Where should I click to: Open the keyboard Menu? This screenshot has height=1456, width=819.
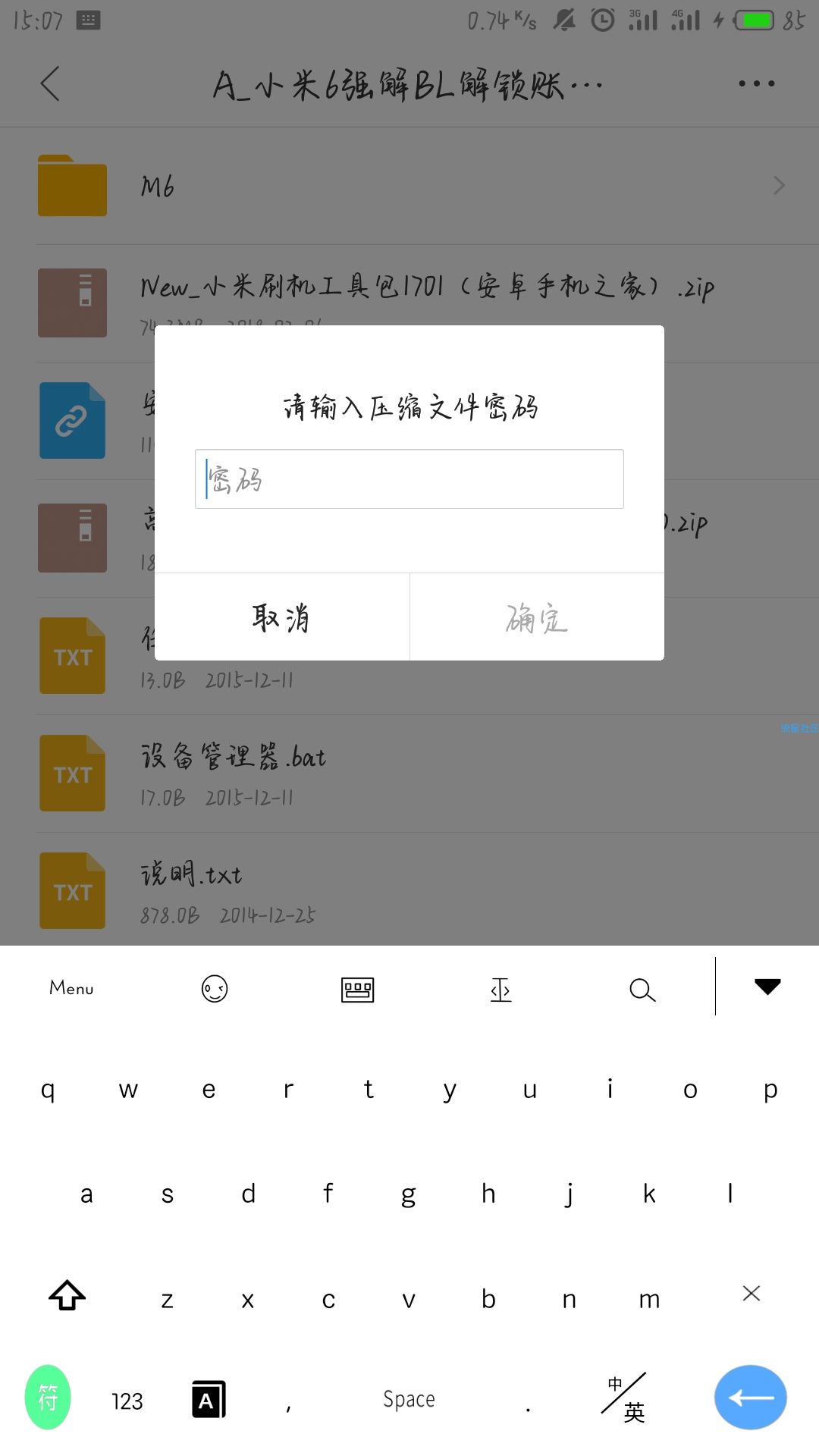(x=71, y=988)
